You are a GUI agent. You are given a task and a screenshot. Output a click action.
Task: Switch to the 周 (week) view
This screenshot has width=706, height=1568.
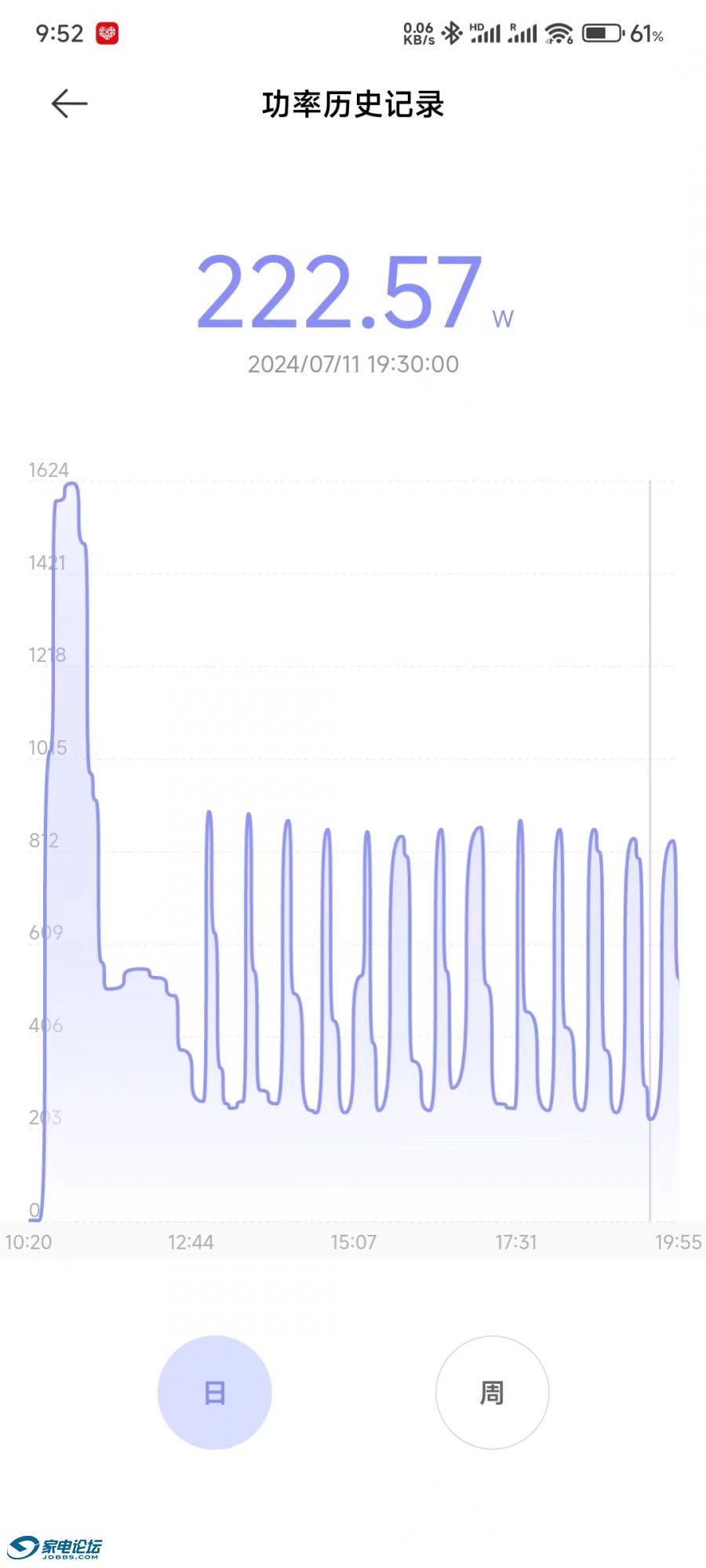pos(492,1392)
